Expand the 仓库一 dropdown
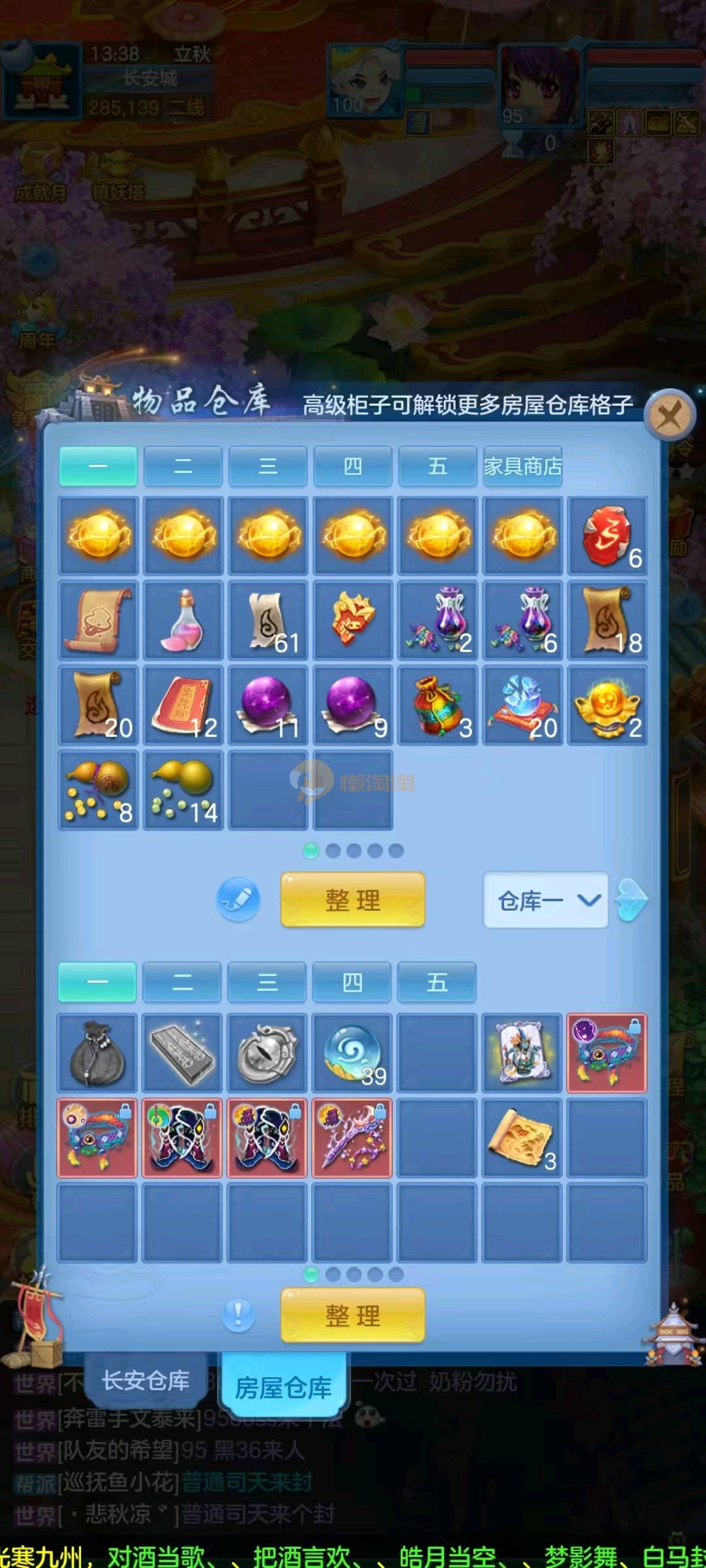 pyautogui.click(x=546, y=900)
